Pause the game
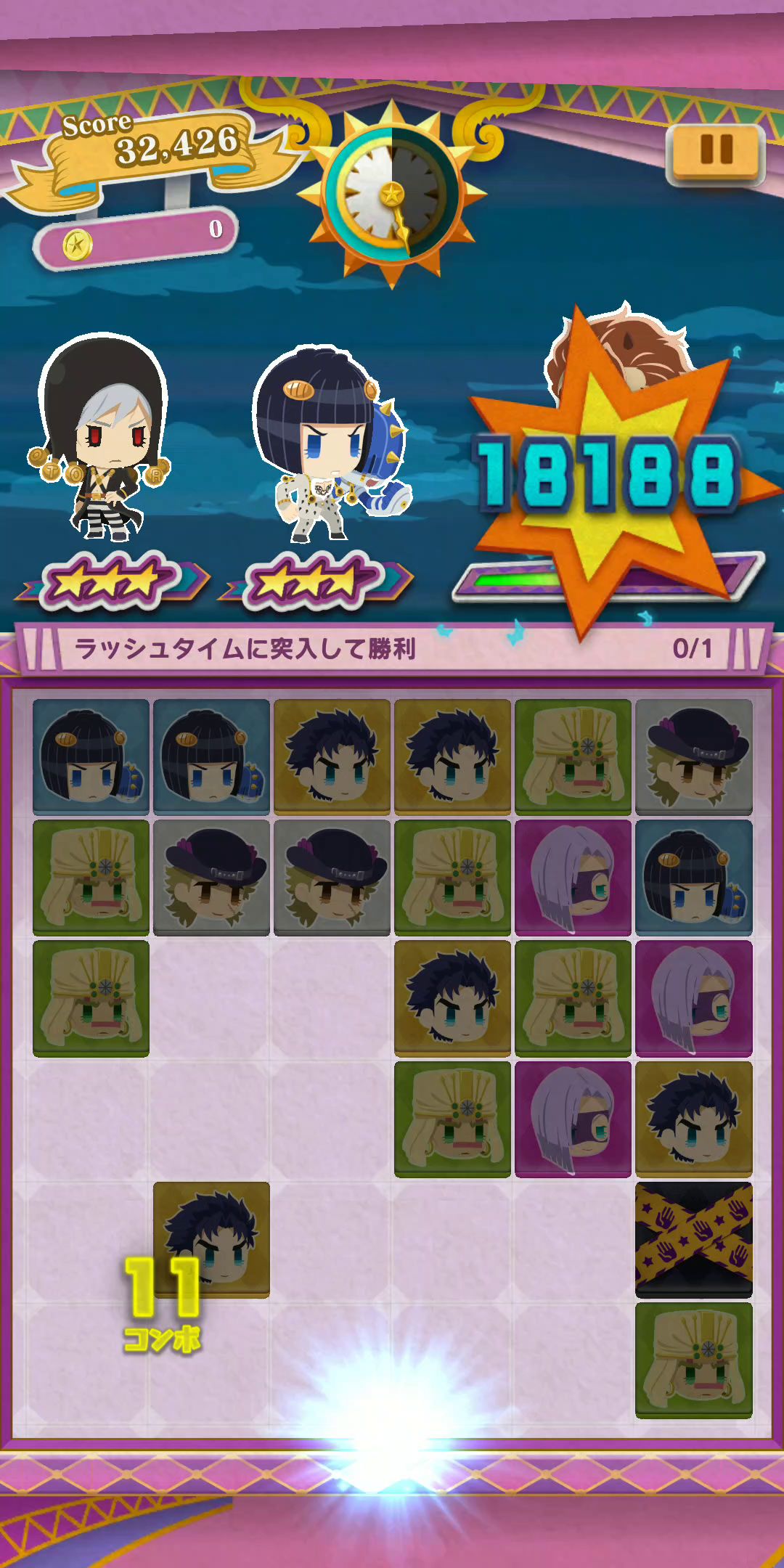Viewport: 784px width, 1568px height. (715, 153)
